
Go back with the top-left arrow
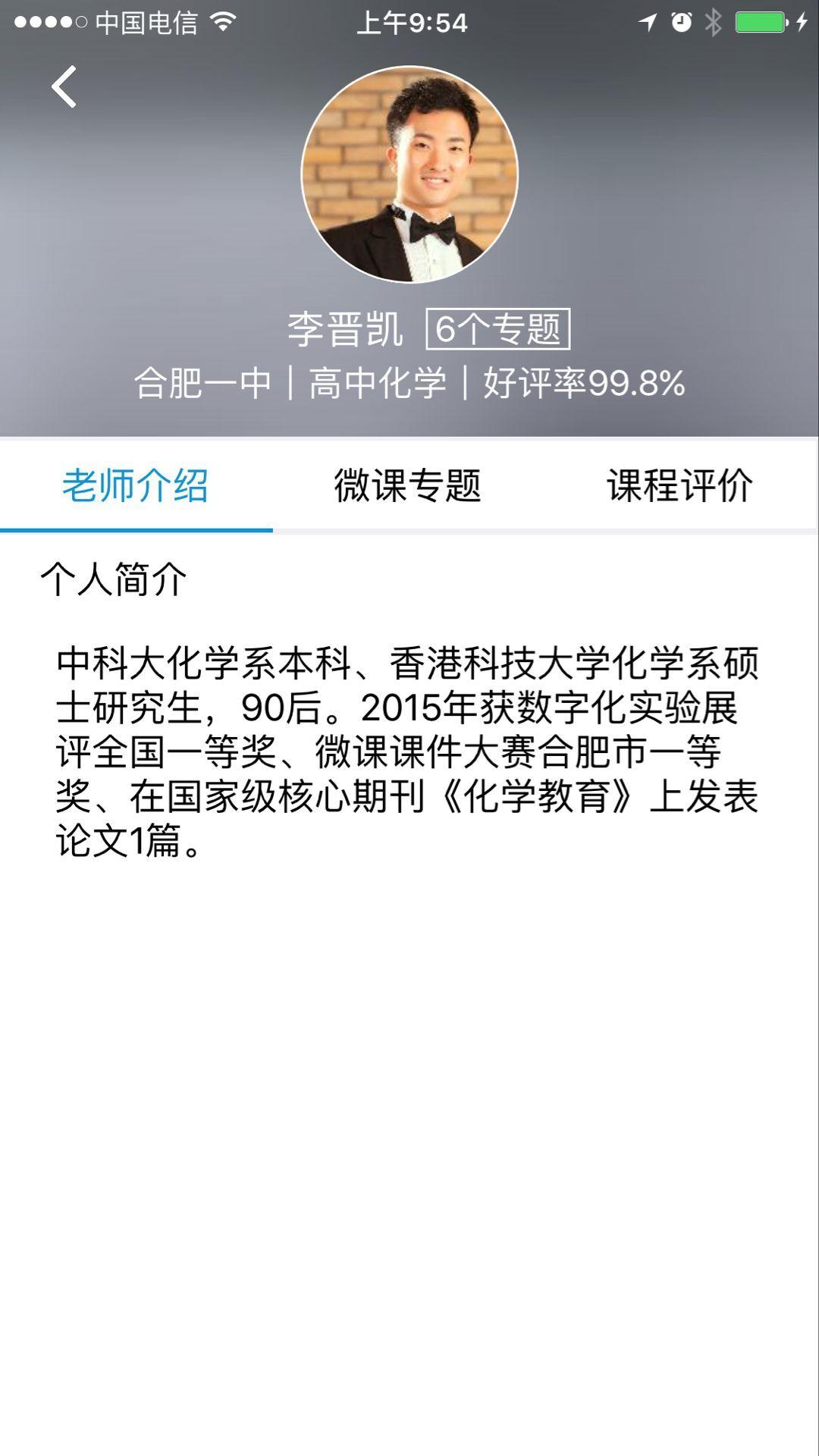pos(64,86)
